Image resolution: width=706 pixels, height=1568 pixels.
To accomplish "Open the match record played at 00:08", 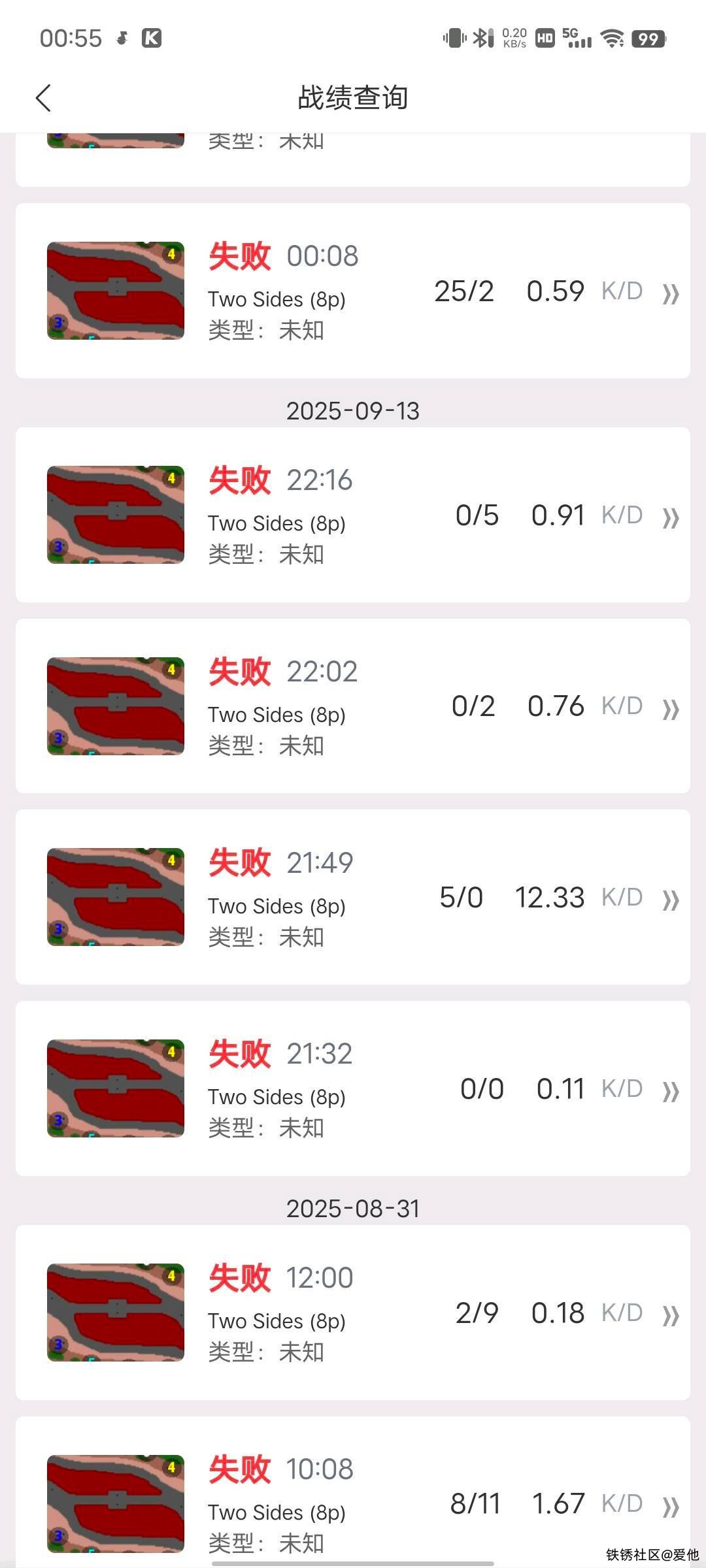I will 353,291.
